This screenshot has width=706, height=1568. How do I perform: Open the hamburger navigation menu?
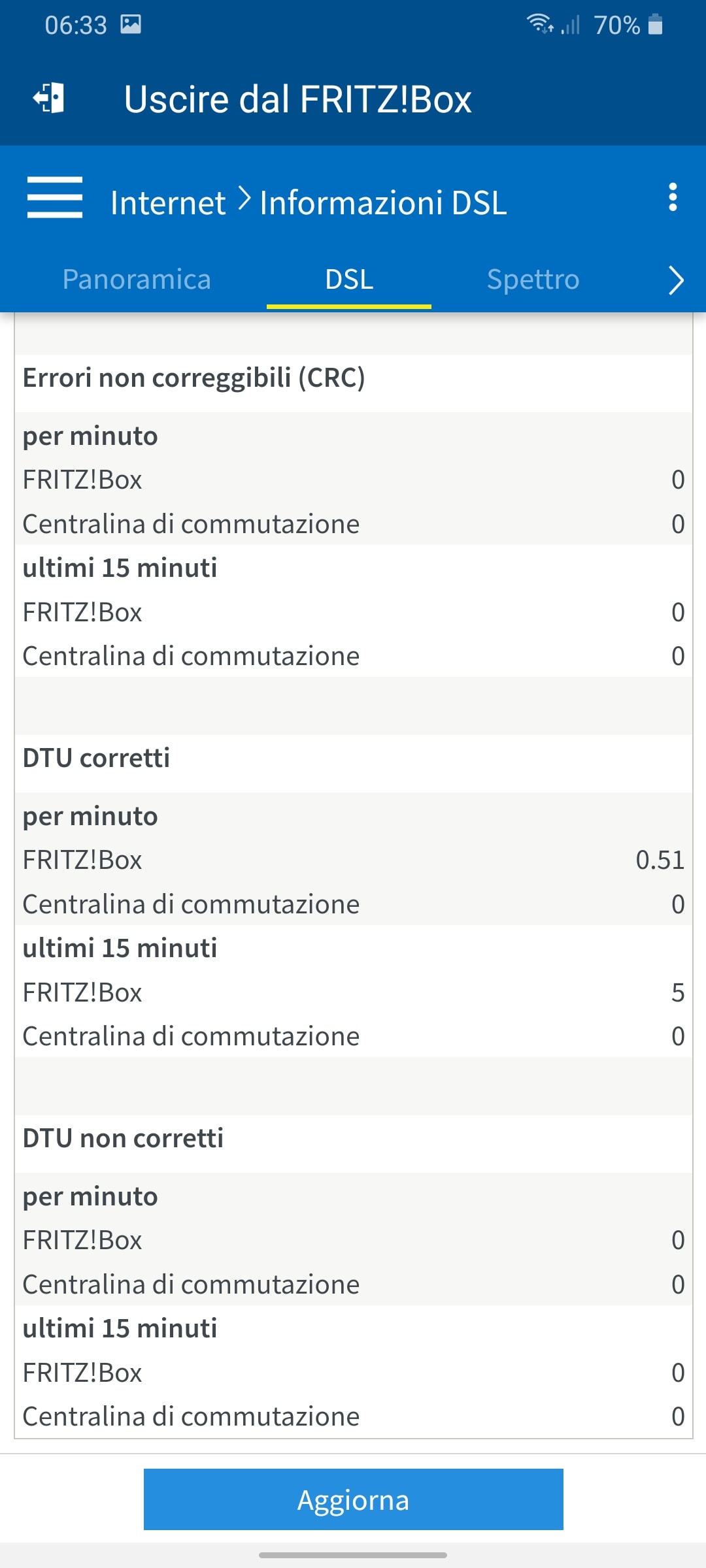(55, 197)
